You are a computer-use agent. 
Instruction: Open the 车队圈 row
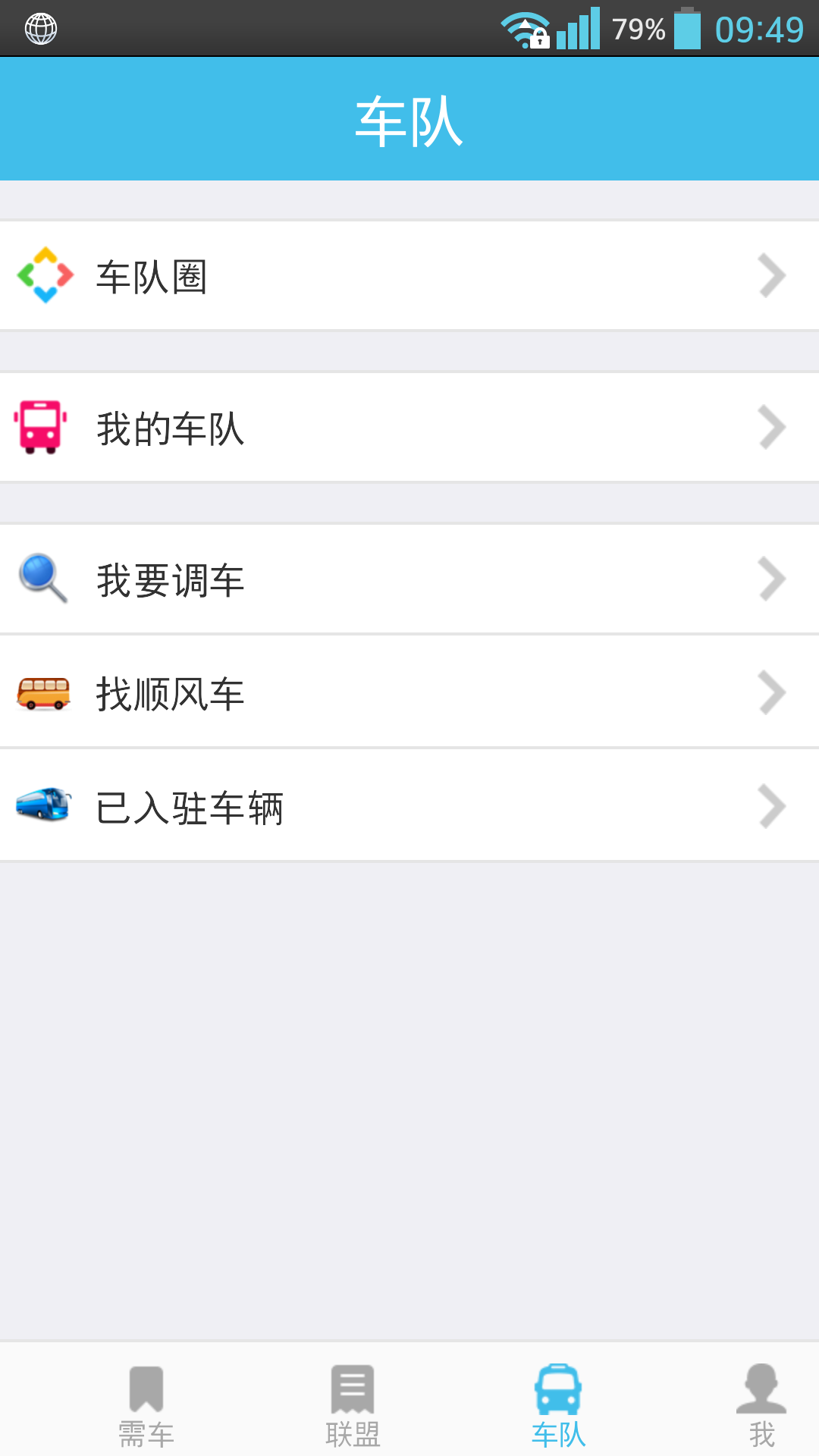[409, 276]
